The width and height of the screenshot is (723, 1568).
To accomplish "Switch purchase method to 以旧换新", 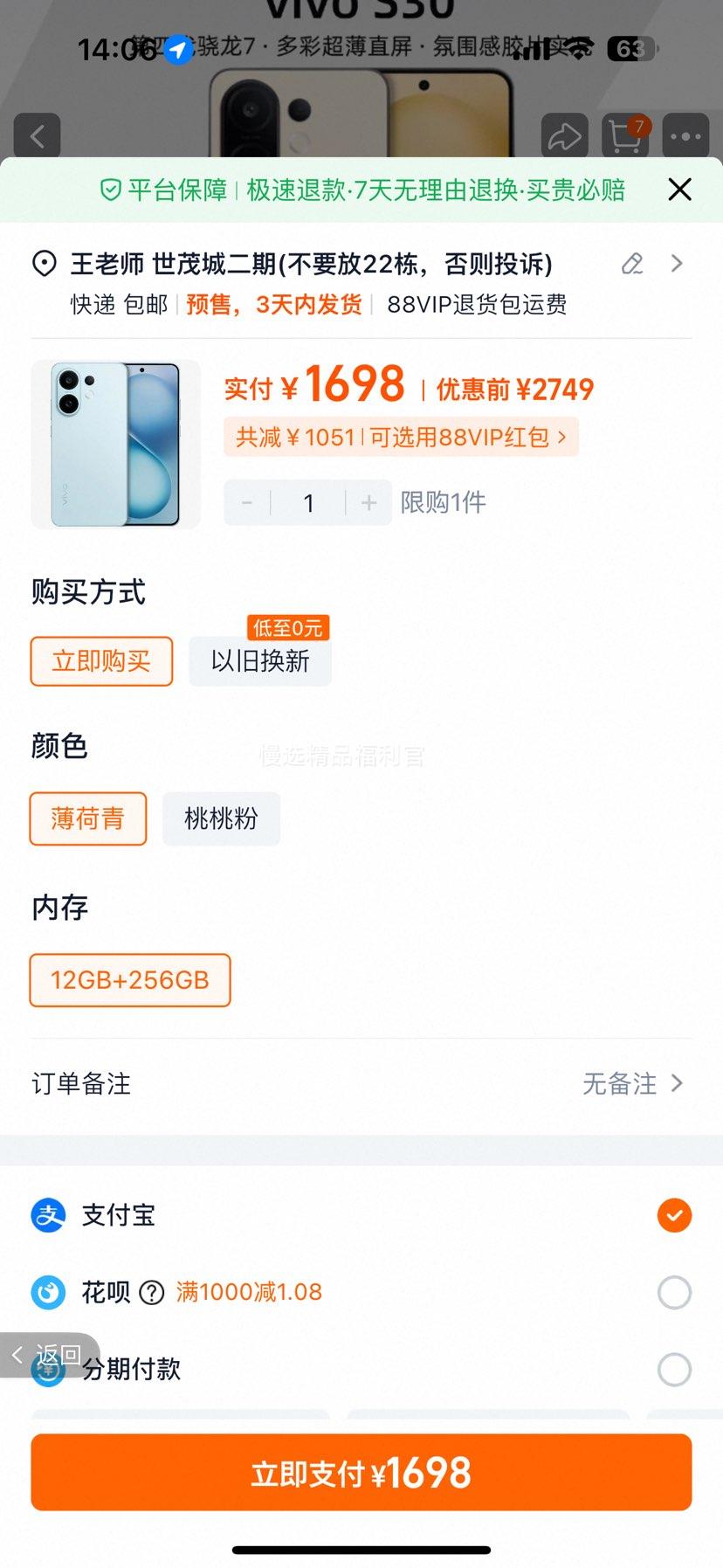I will click(x=259, y=661).
